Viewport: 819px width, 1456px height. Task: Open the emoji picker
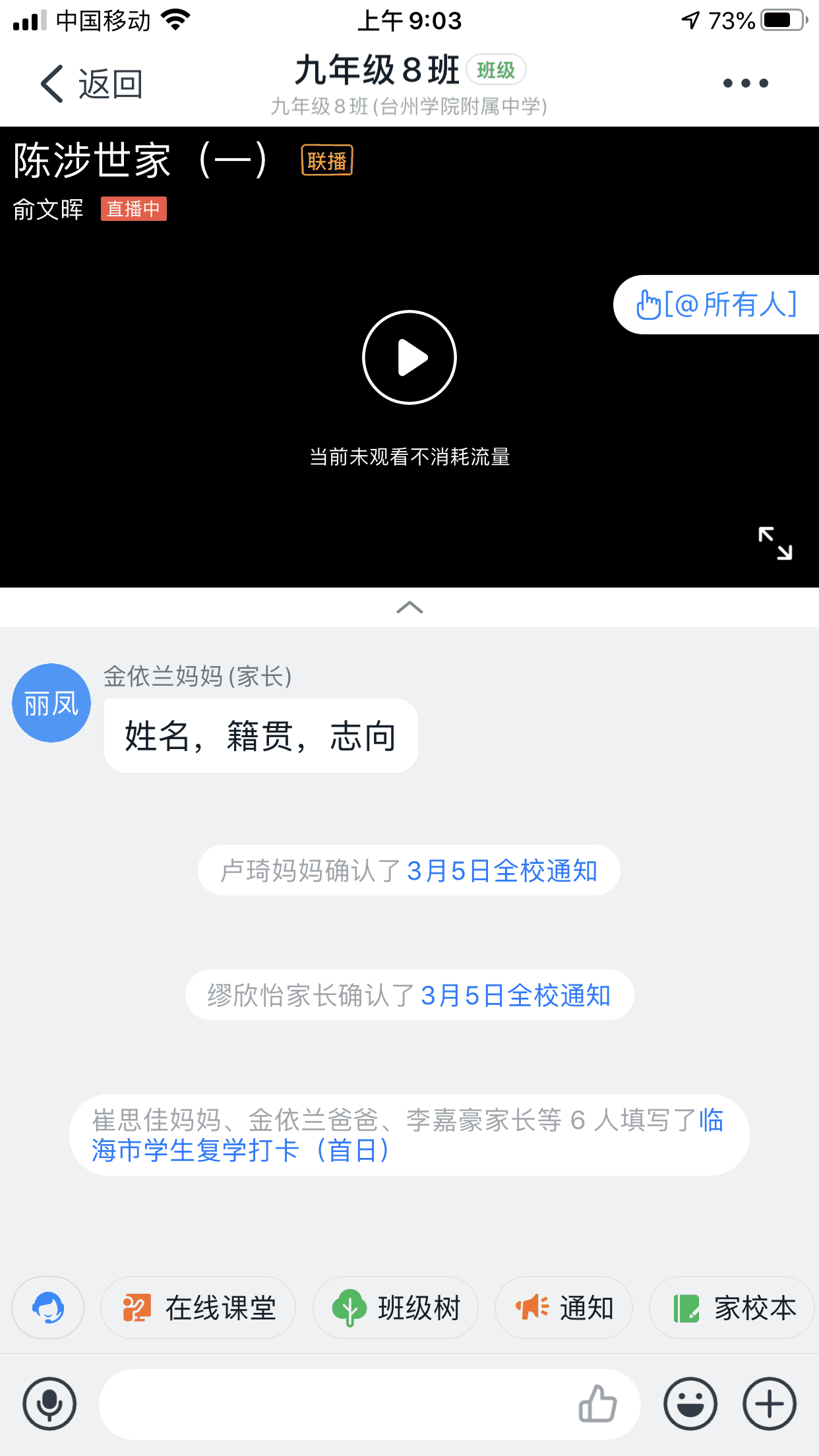pyautogui.click(x=690, y=1404)
